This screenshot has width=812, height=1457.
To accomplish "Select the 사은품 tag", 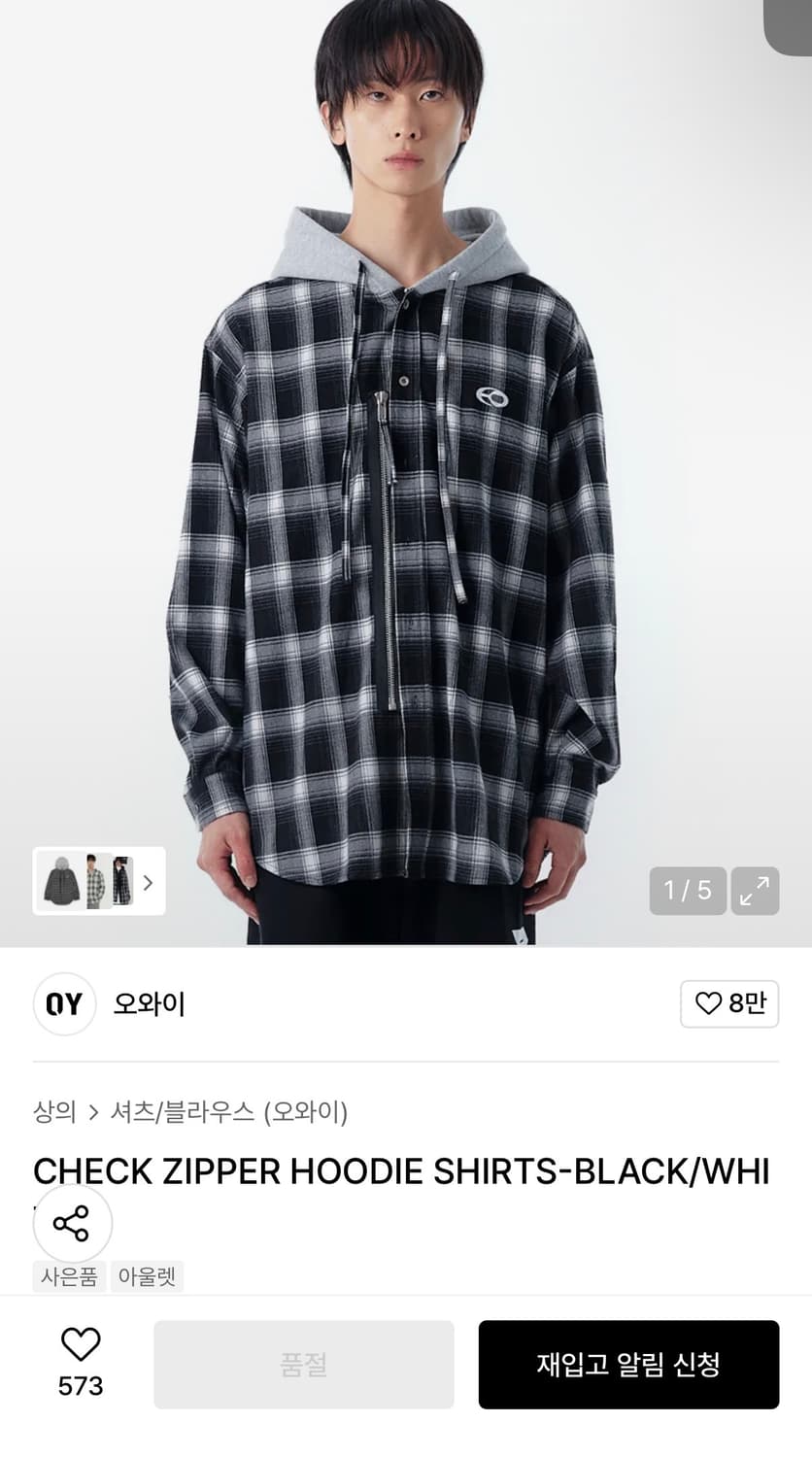I will point(68,1276).
